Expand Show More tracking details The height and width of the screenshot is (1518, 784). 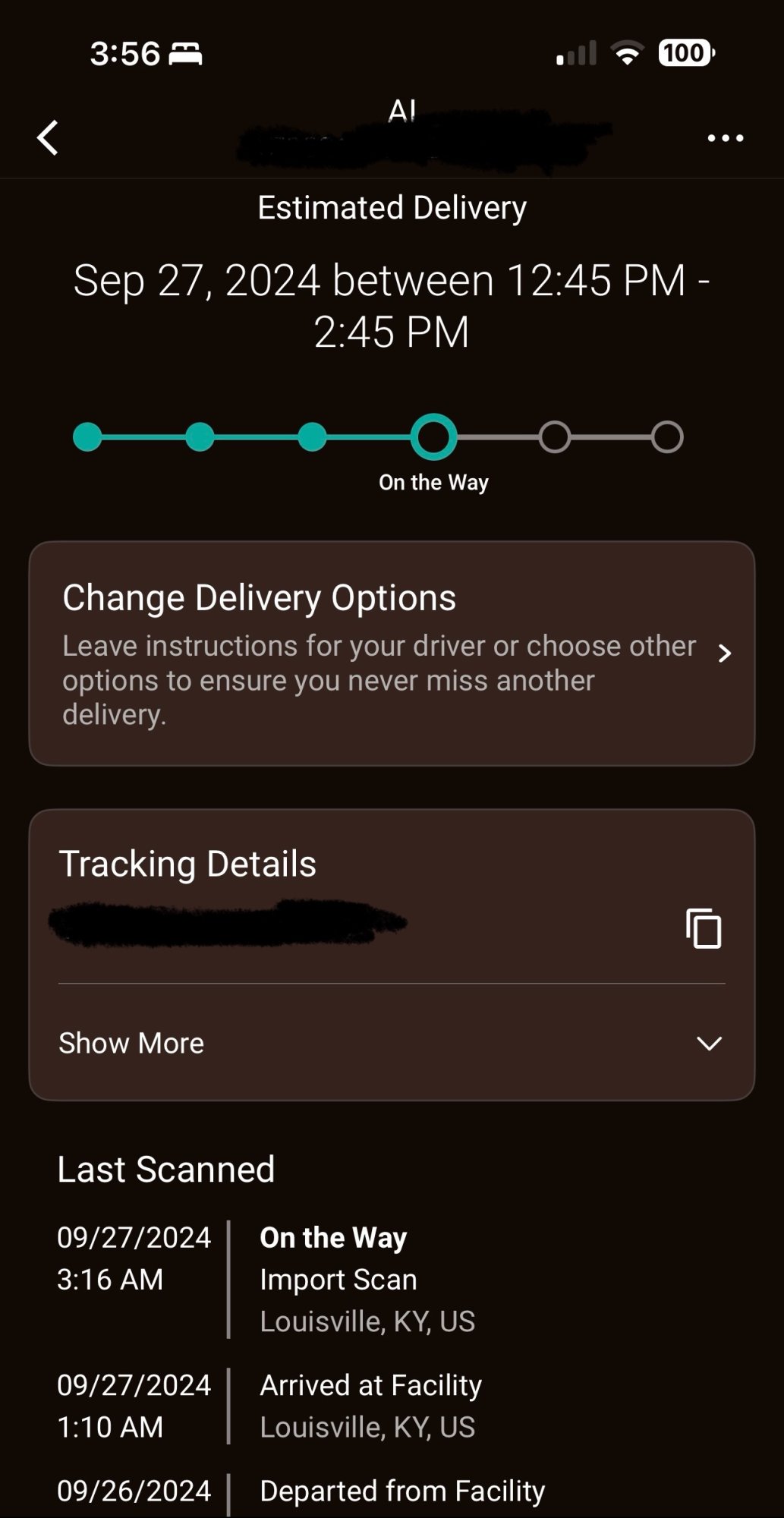click(x=392, y=1043)
